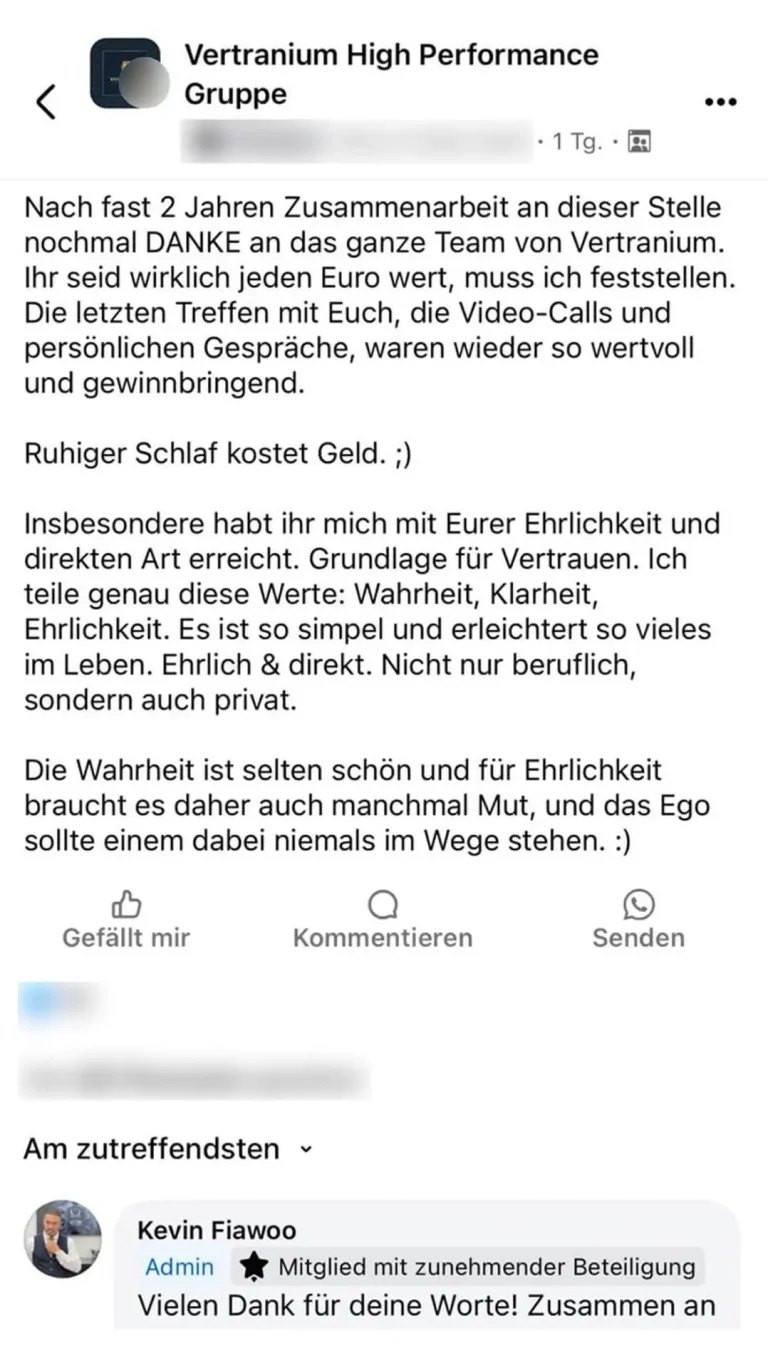Open Kevin Fiawoo's profile picture

63,1239
